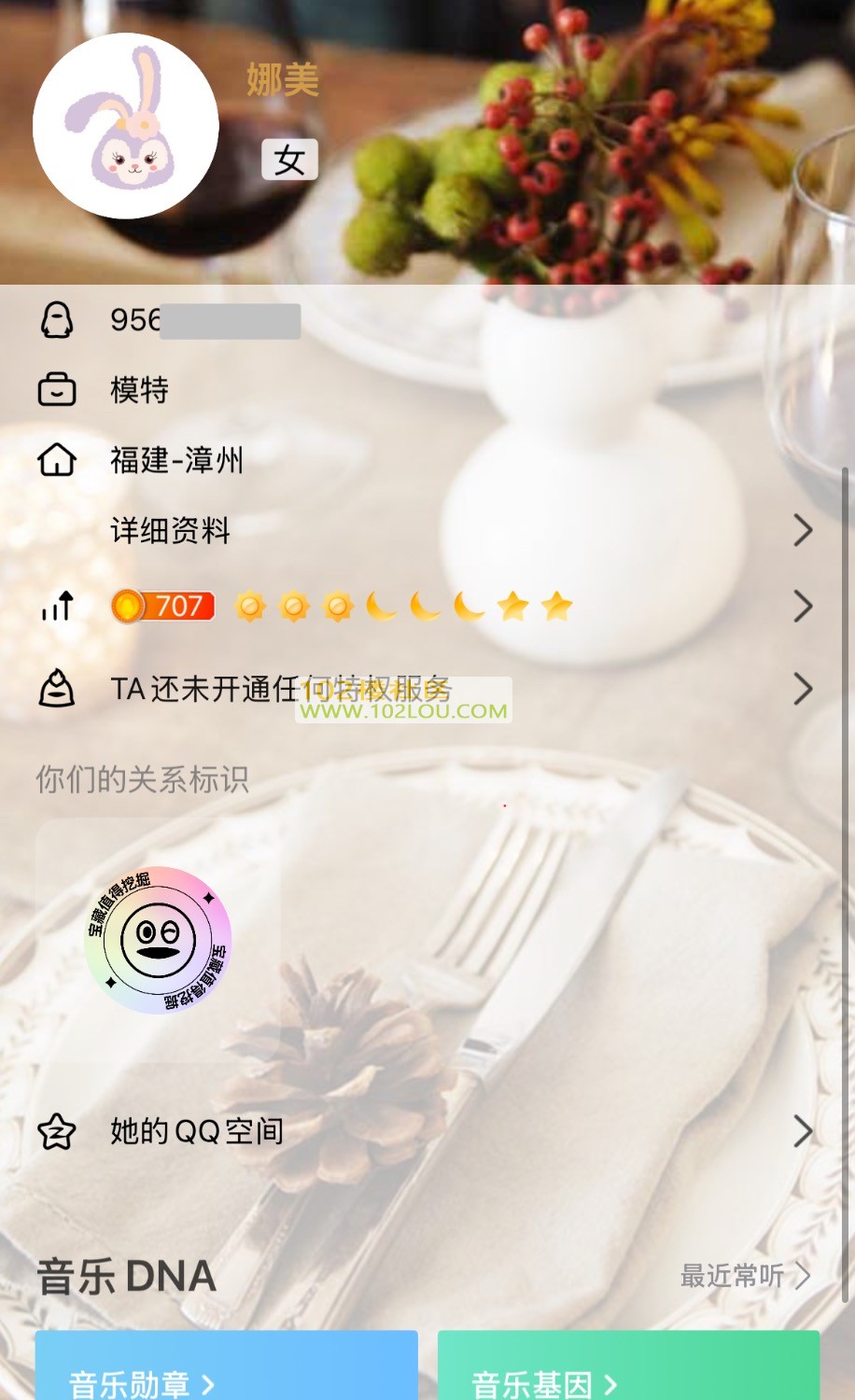Open the TA还未开通任何特权服务 row
Screen dimensions: 855x1400
point(427,690)
